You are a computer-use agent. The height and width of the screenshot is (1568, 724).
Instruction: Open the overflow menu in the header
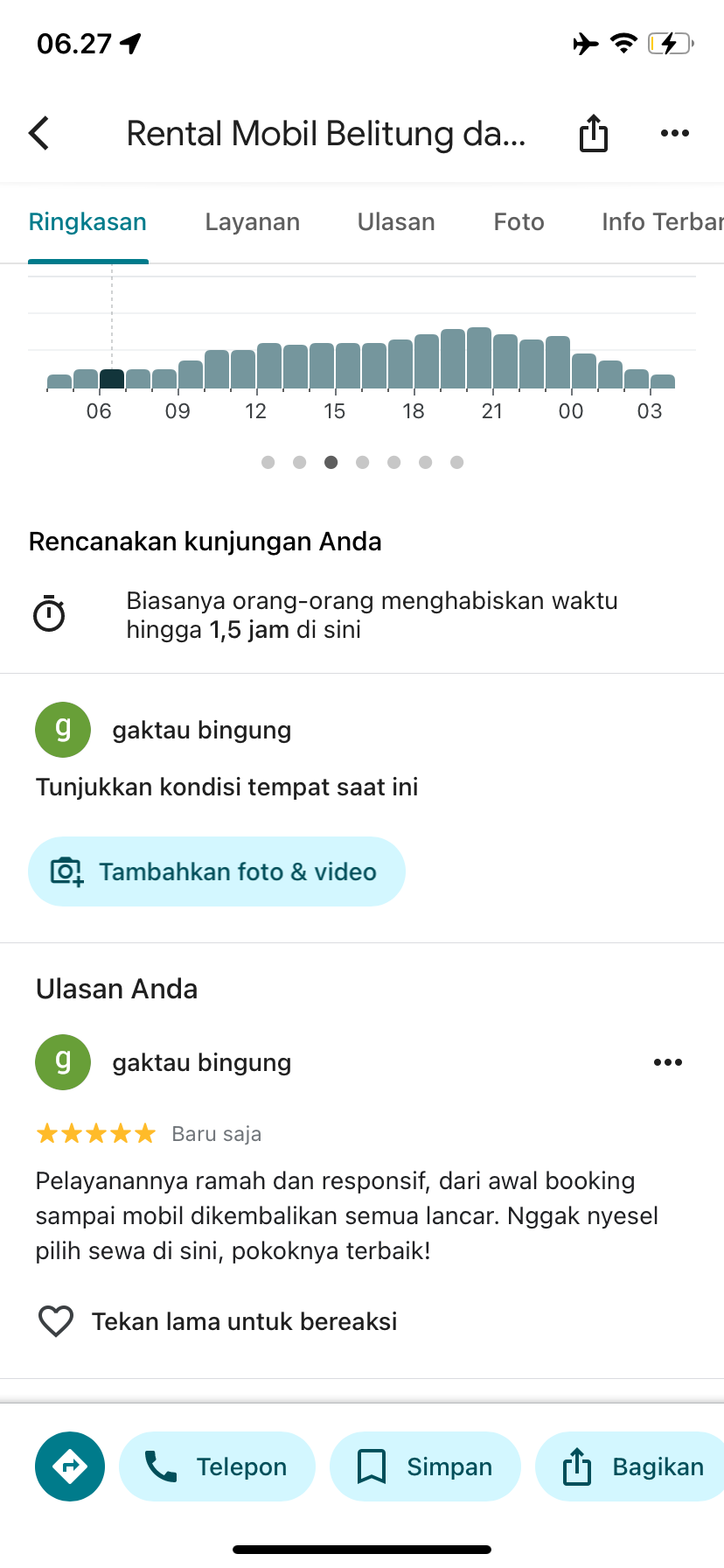(x=675, y=134)
